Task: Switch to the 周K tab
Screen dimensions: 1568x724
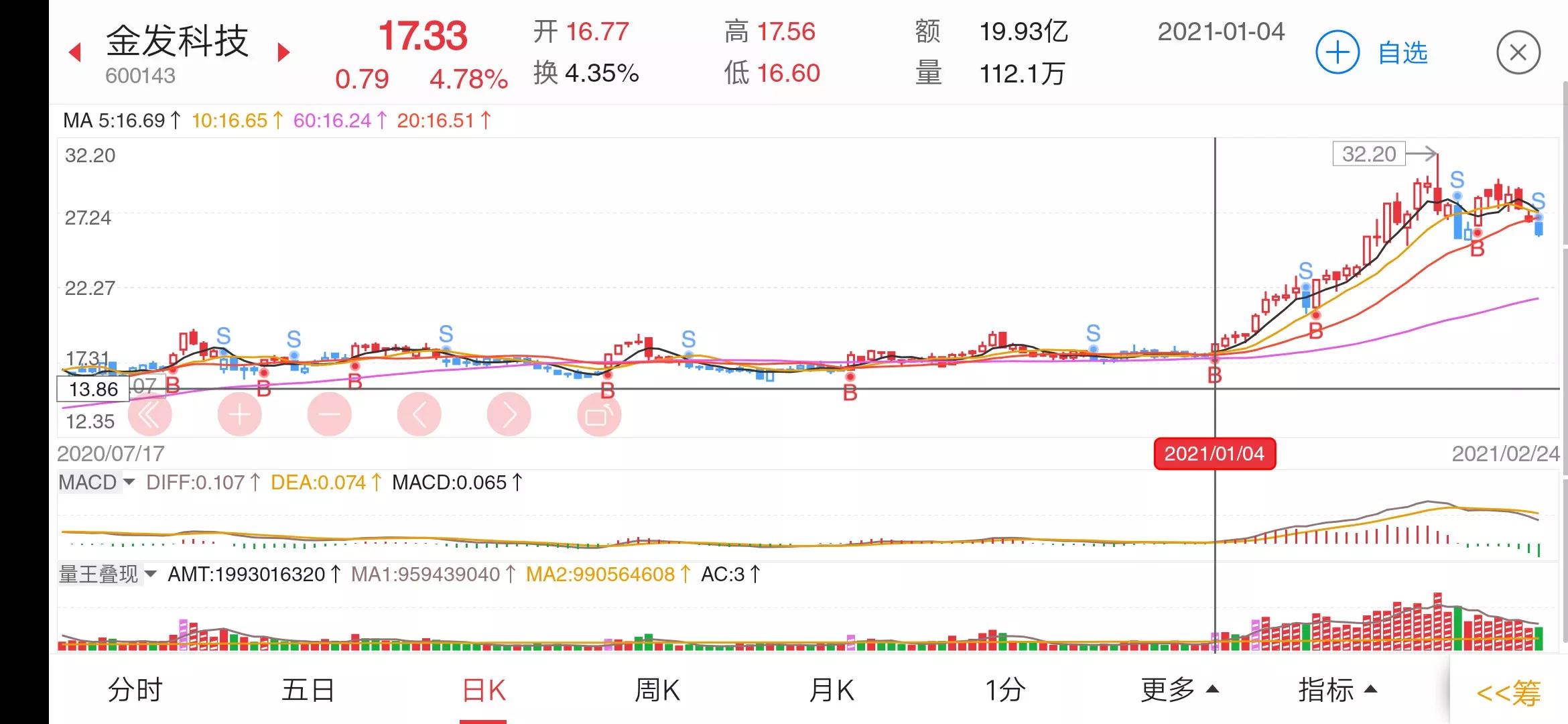Action: [x=657, y=690]
